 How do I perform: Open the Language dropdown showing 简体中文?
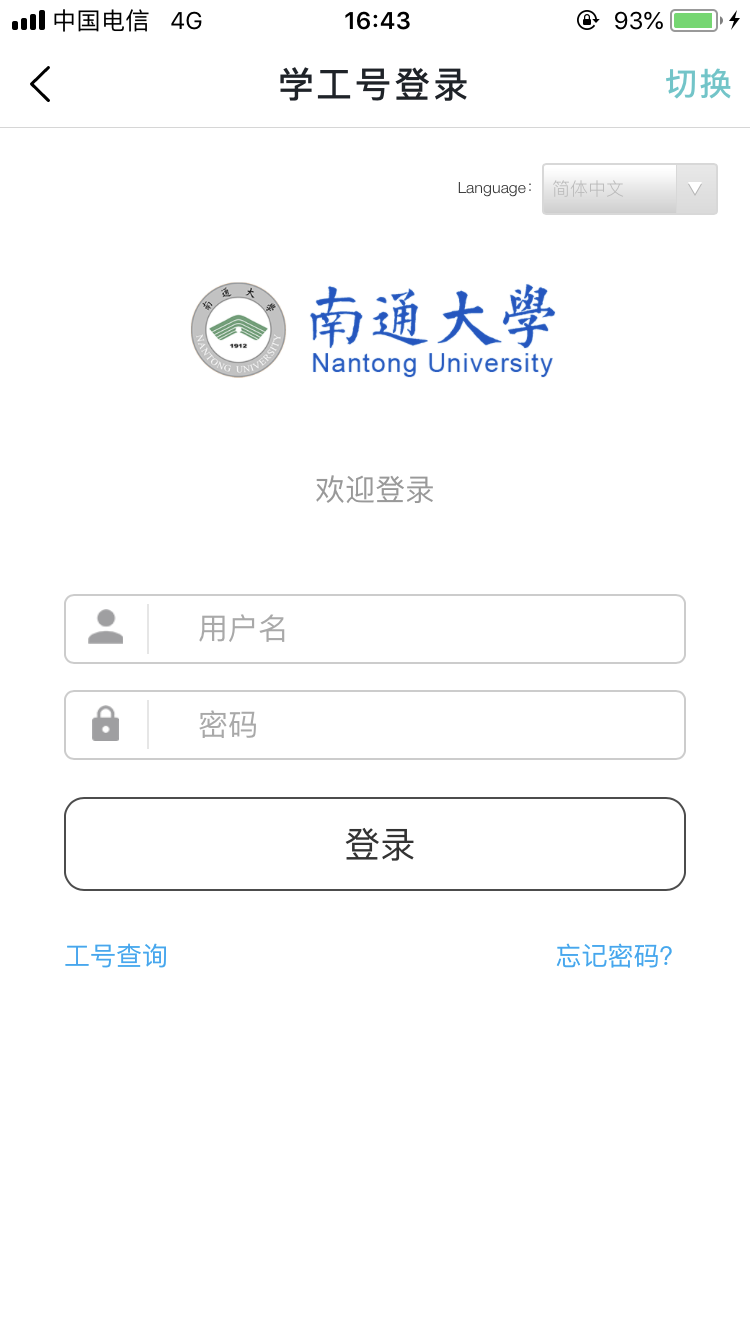[629, 189]
